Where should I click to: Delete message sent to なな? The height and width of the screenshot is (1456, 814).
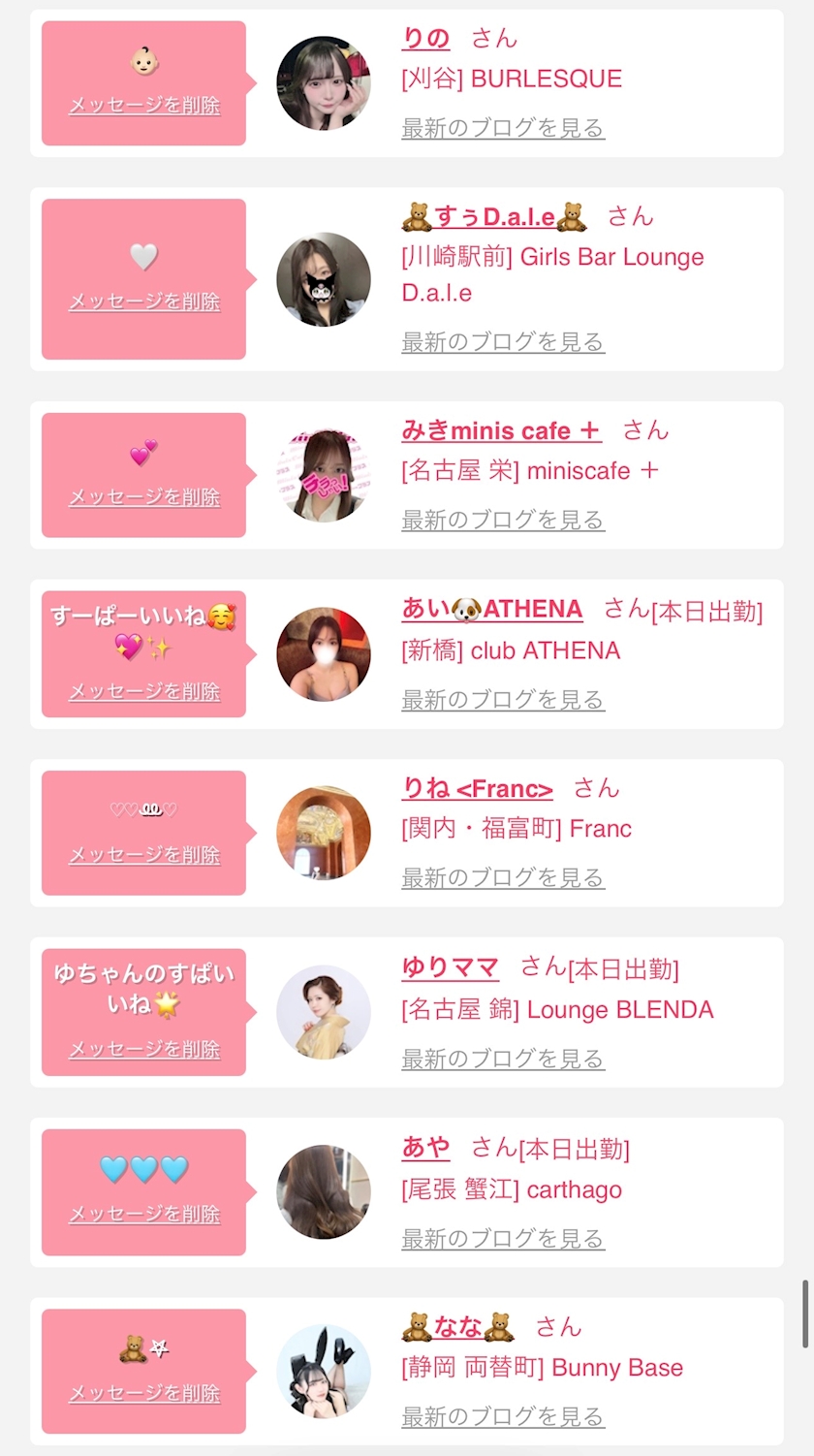click(144, 1394)
